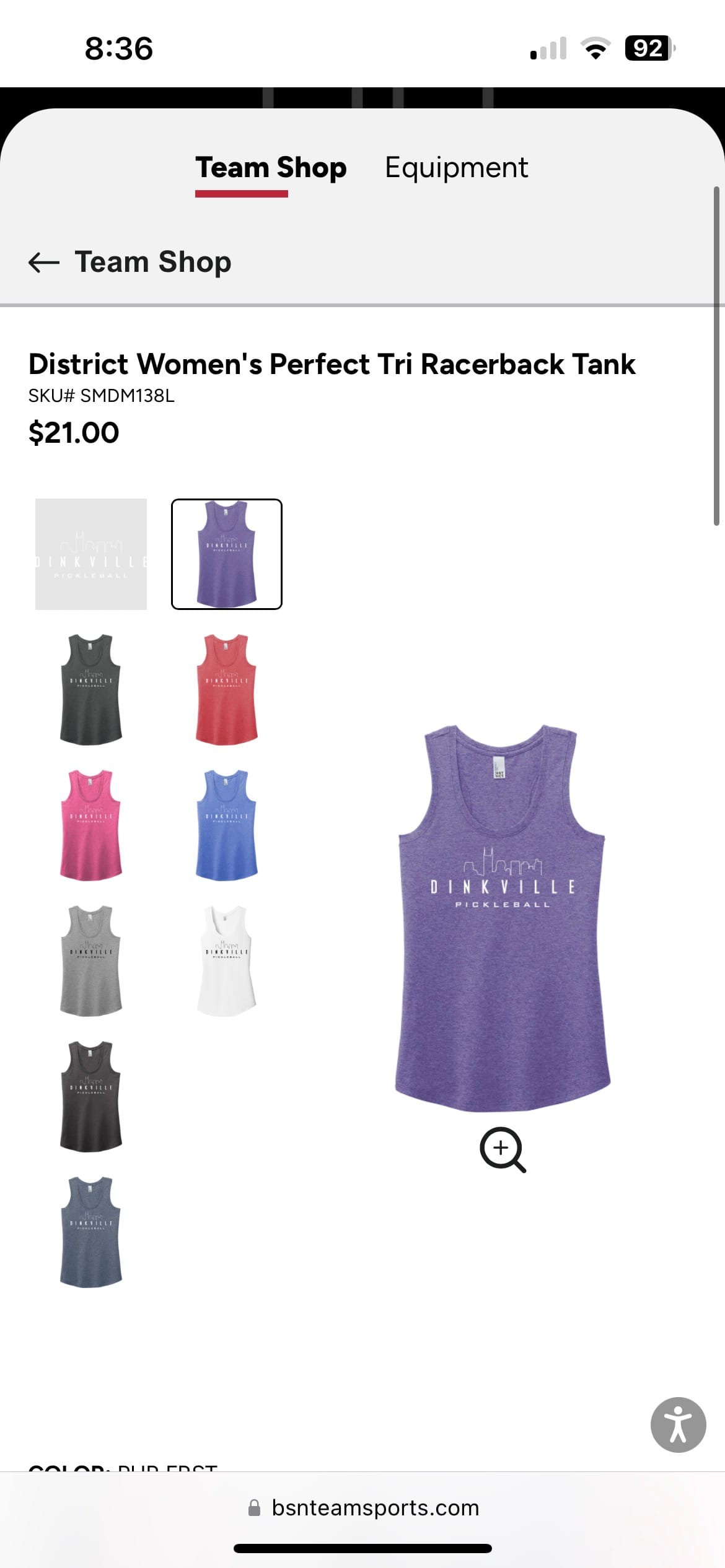The image size is (725, 1568).
Task: Select the purple tank thumbnail
Action: point(227,554)
